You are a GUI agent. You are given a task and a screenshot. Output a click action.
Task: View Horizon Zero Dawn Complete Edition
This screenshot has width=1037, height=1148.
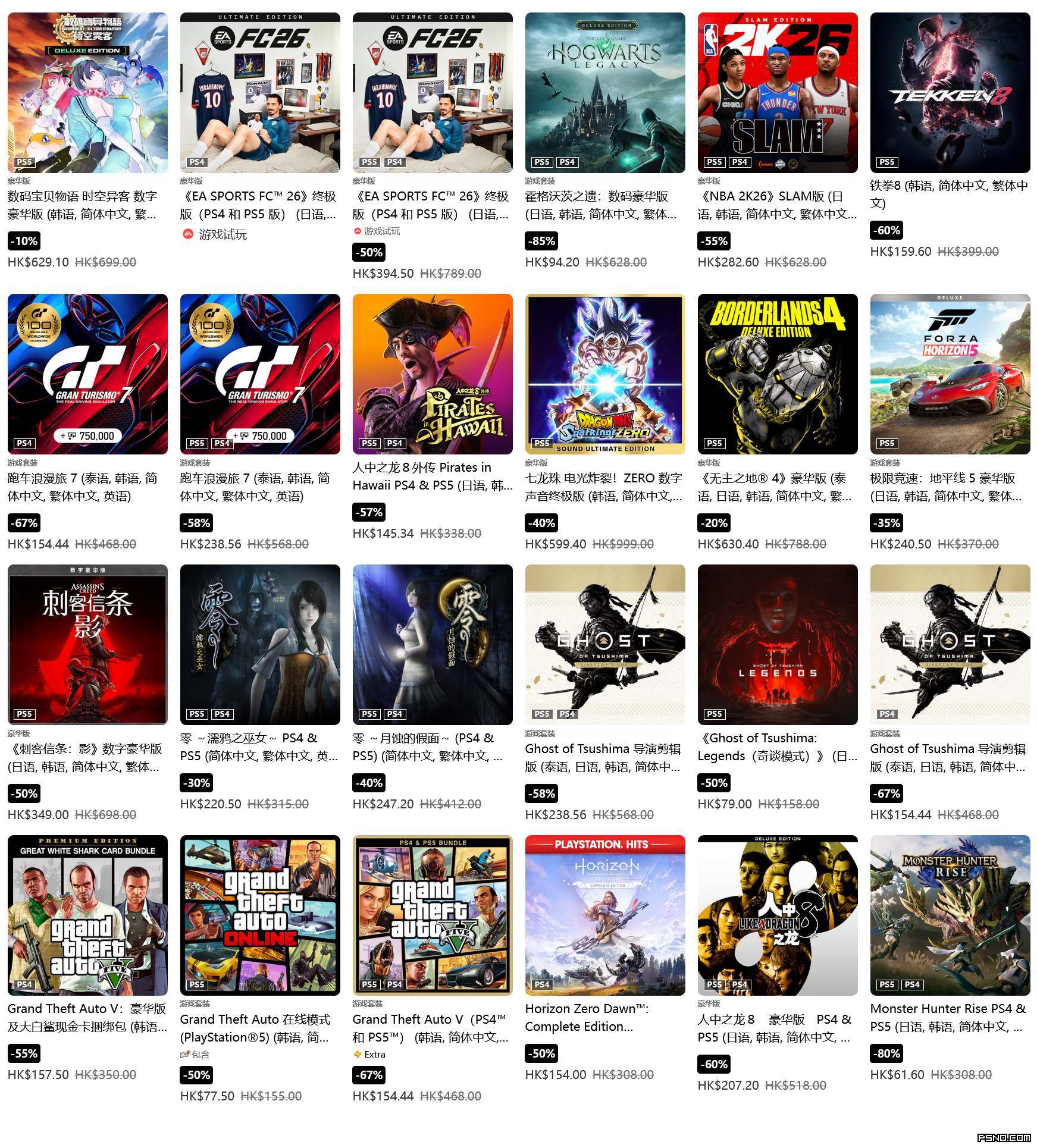[605, 915]
